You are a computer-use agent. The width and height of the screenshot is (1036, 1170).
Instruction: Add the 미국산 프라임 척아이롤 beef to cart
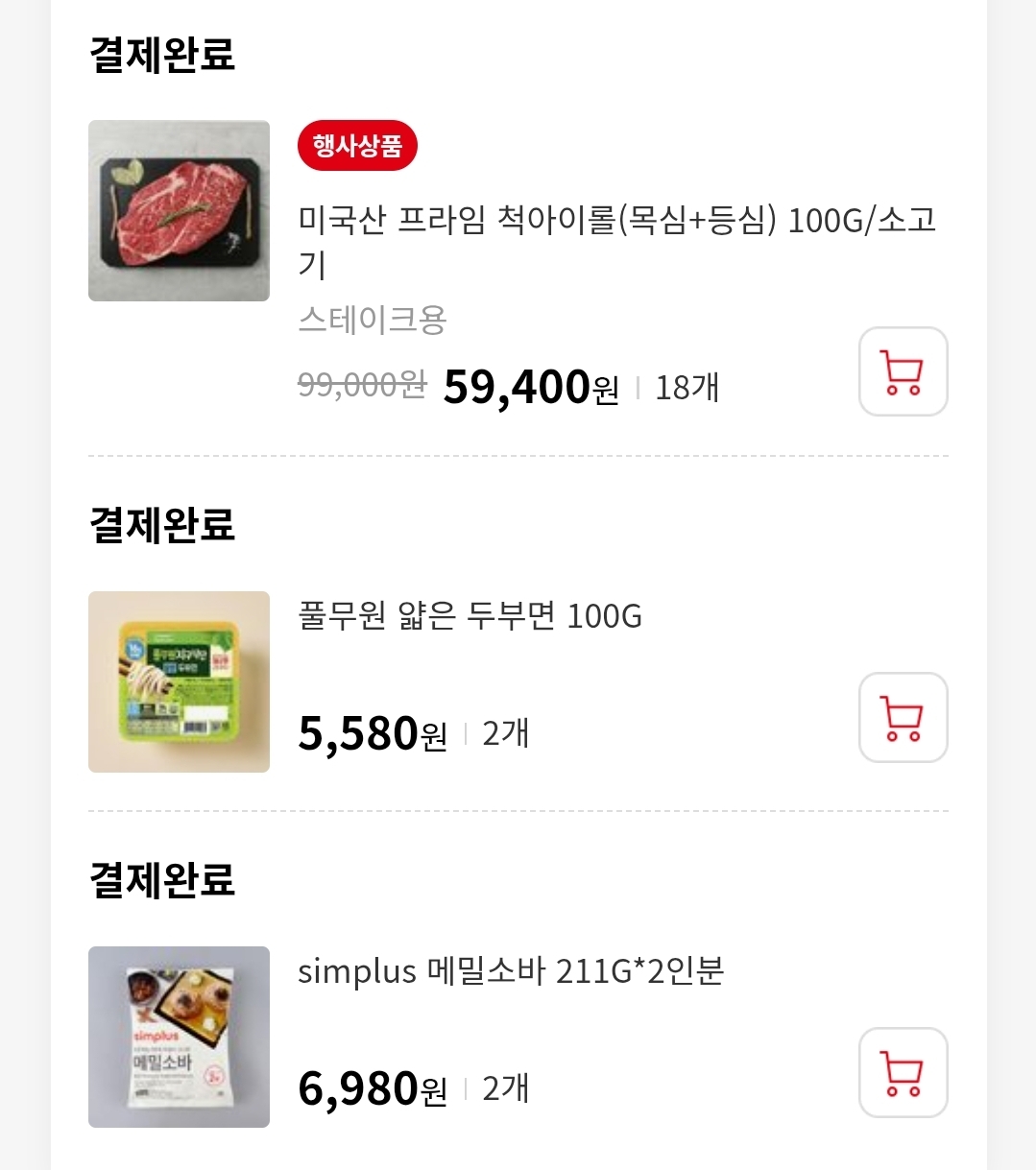coord(903,371)
